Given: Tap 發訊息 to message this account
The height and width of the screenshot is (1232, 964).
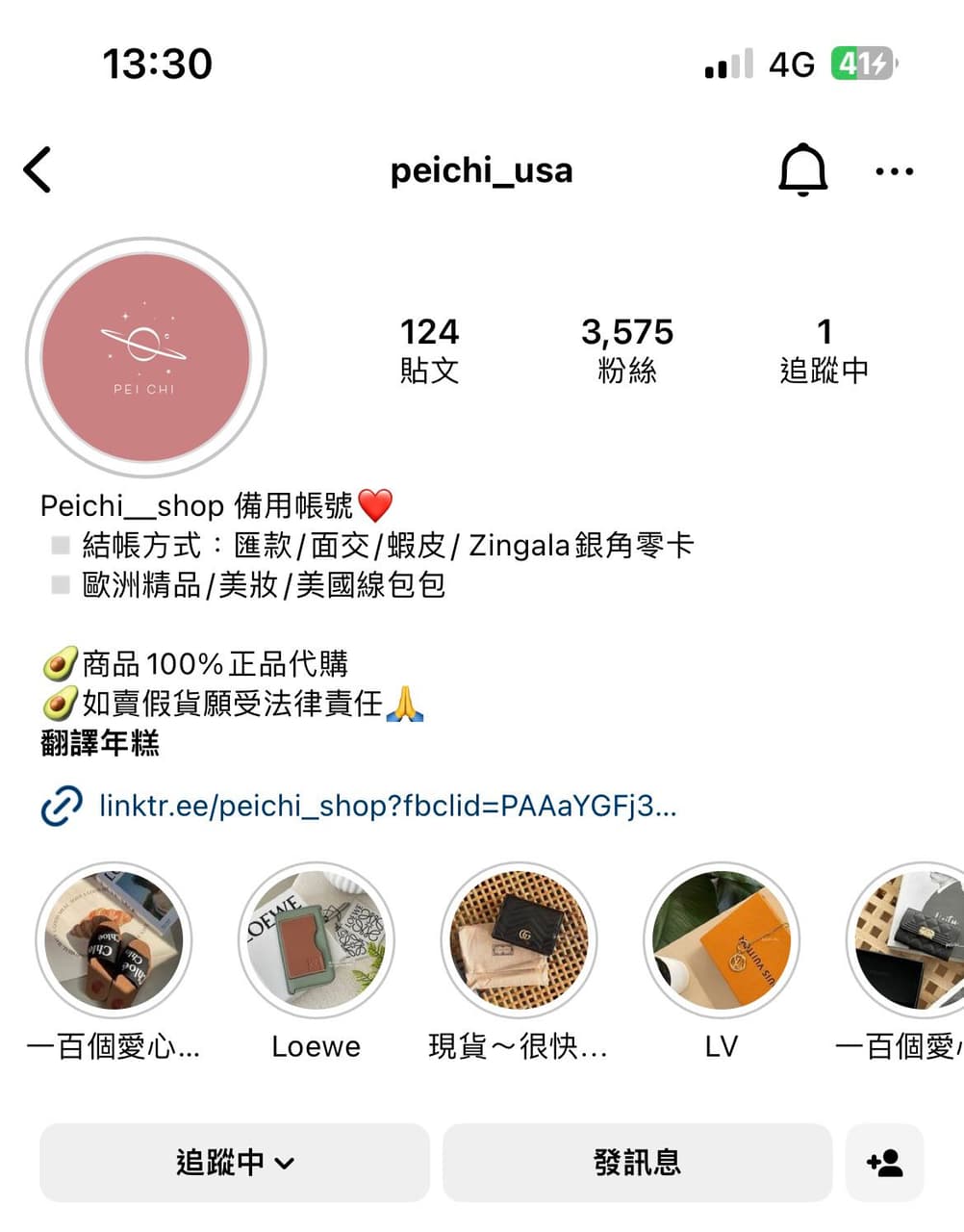Looking at the screenshot, I should 637,1162.
